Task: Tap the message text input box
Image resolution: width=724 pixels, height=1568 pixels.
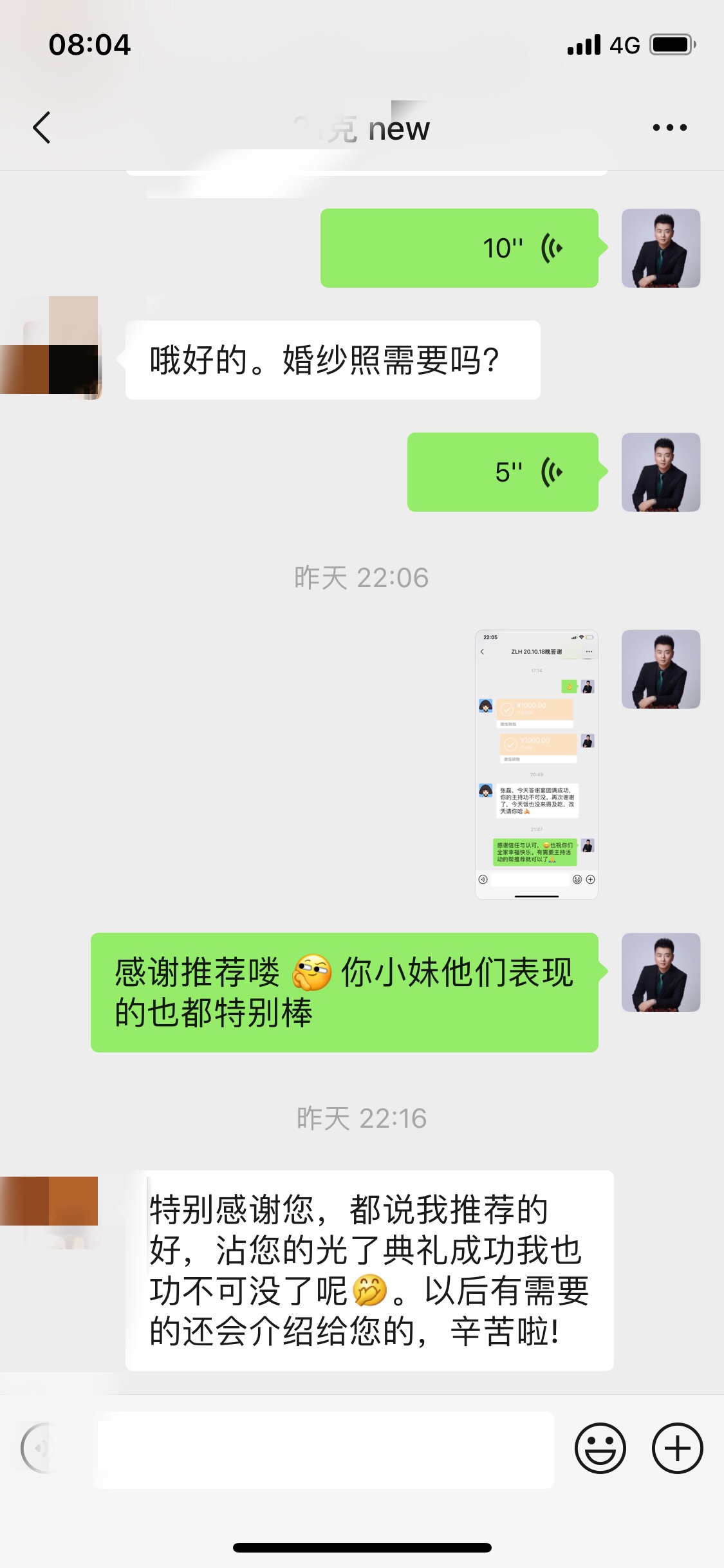Action: (325, 1450)
